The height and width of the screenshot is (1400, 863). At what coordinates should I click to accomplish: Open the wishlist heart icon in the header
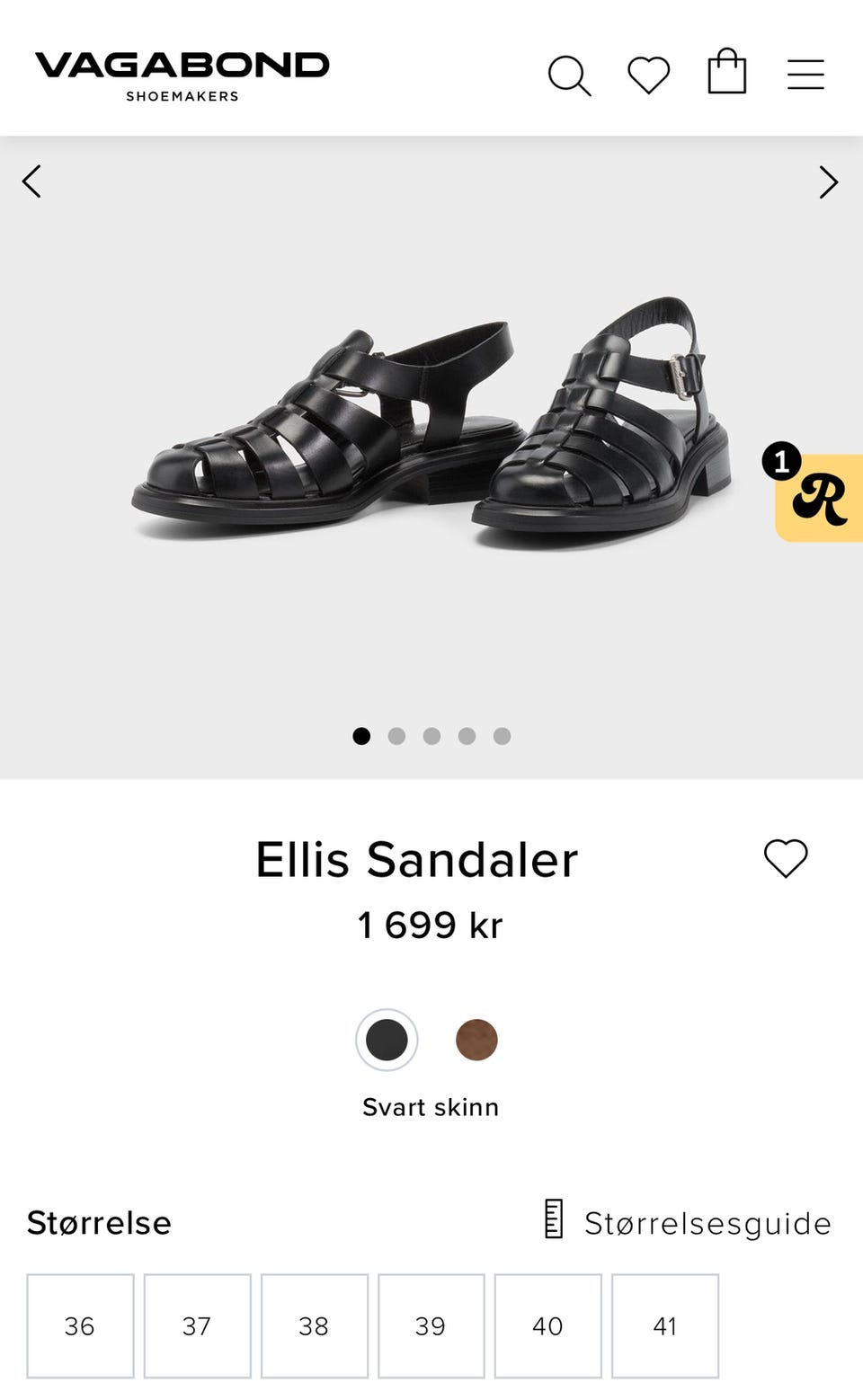tap(647, 75)
